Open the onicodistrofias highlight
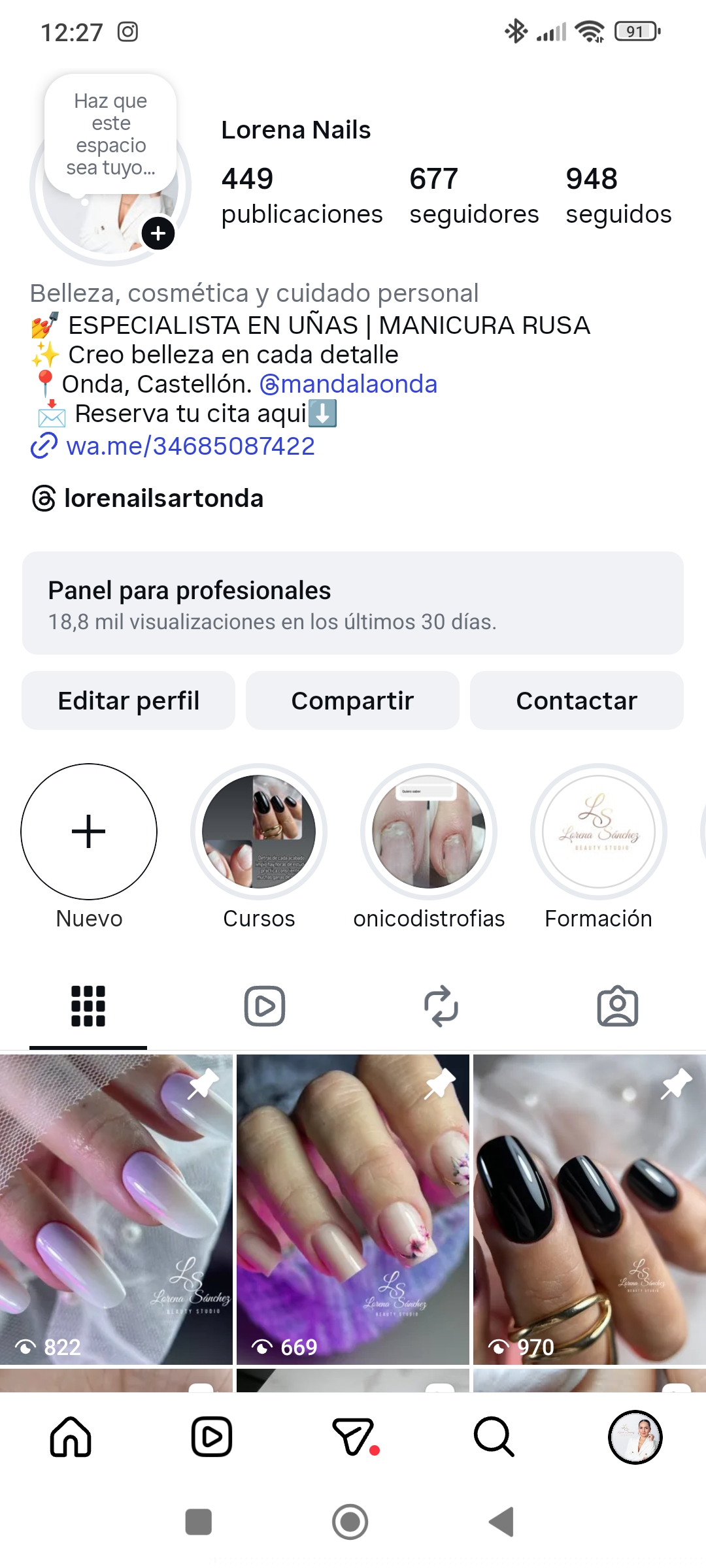Screen dimensions: 706x1568 (x=429, y=832)
